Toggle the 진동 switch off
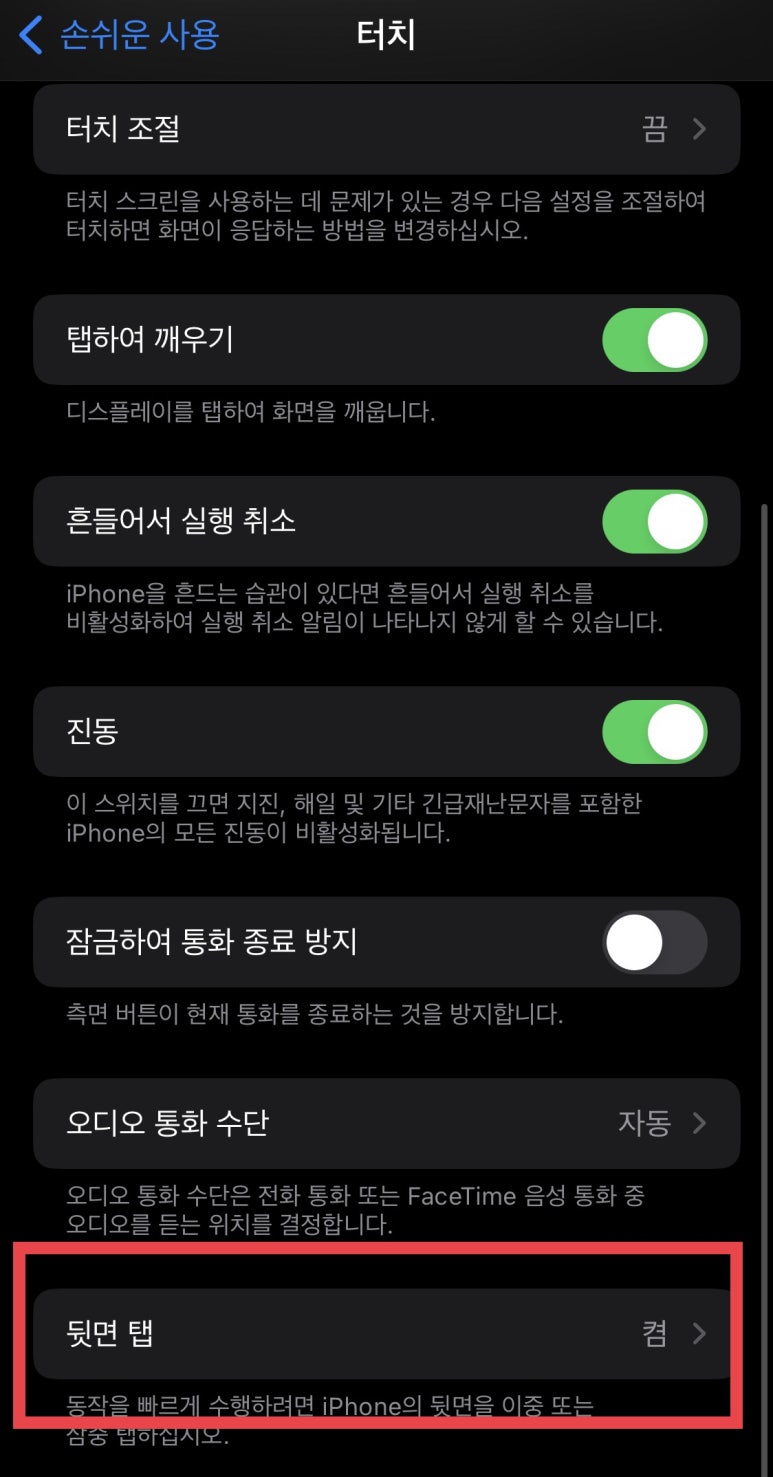Viewport: 773px width, 1477px height. [655, 732]
